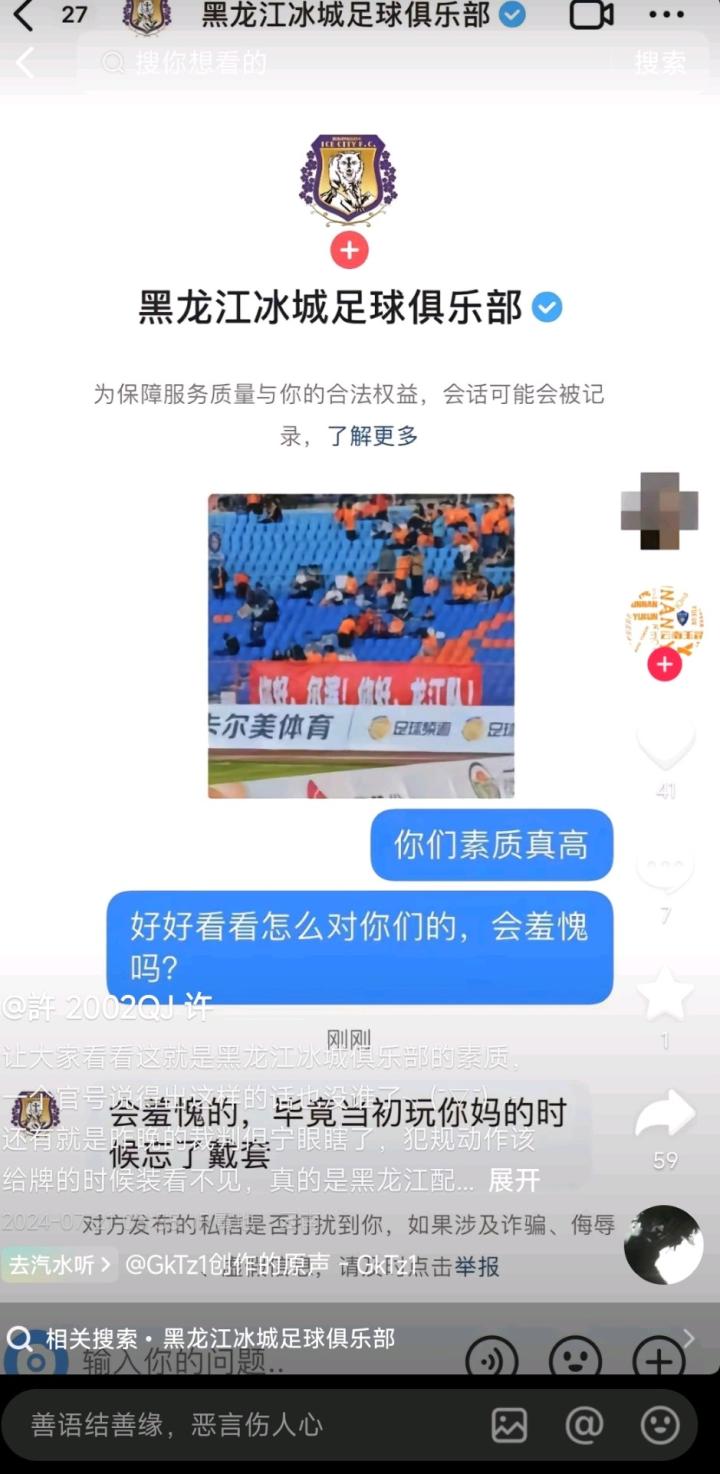Image resolution: width=720 pixels, height=1474 pixels.
Task: Expand the caption with 展开
Action: (514, 1180)
